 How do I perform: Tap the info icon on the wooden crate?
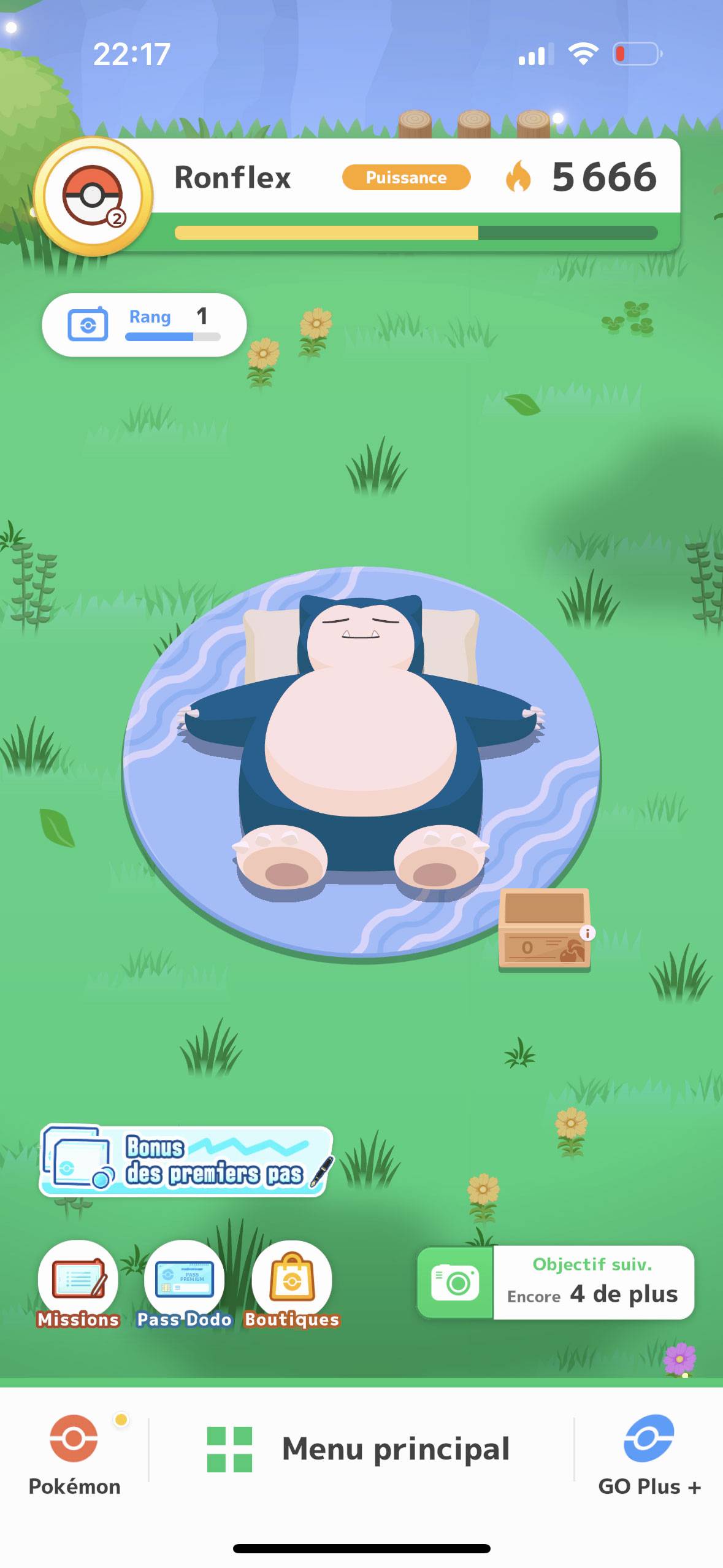point(587,933)
